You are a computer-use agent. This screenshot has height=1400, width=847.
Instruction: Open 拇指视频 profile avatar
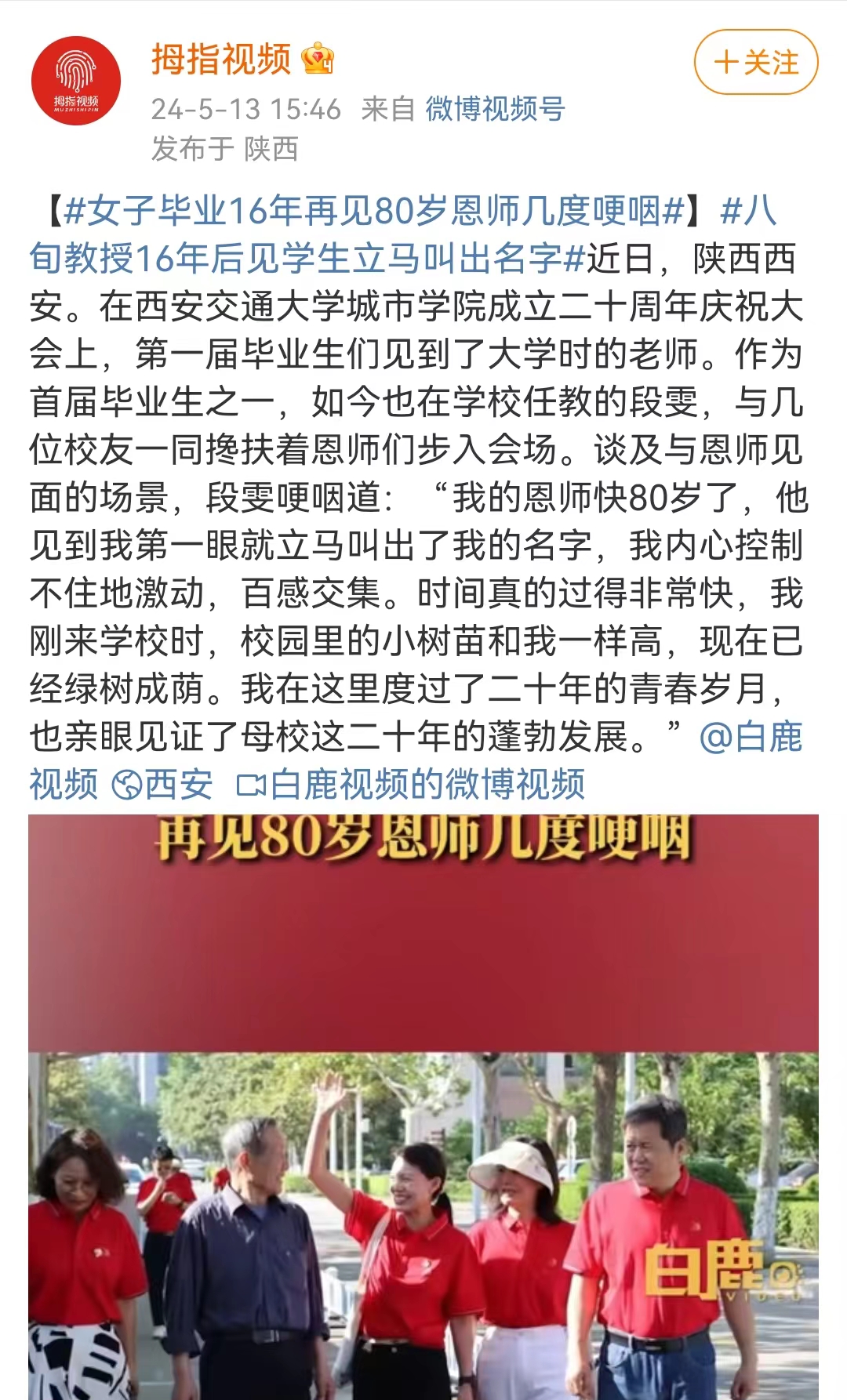click(76, 81)
